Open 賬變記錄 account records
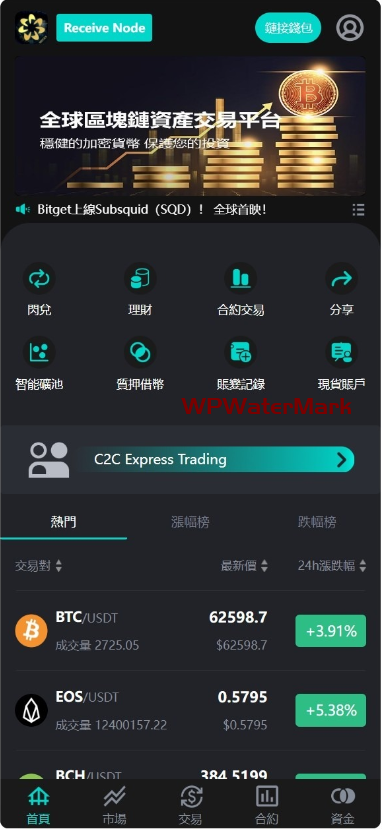382x829 pixels. (240, 363)
